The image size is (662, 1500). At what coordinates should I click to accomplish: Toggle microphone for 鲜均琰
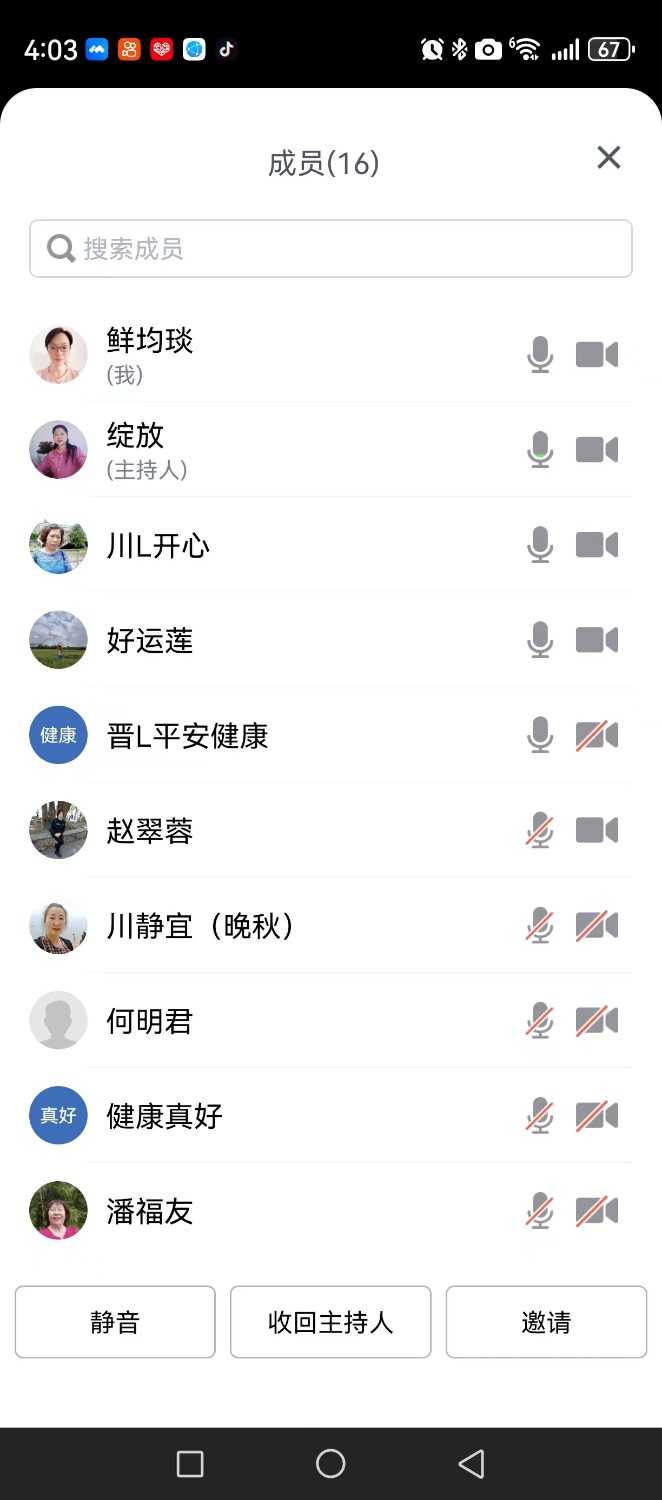[x=540, y=355]
